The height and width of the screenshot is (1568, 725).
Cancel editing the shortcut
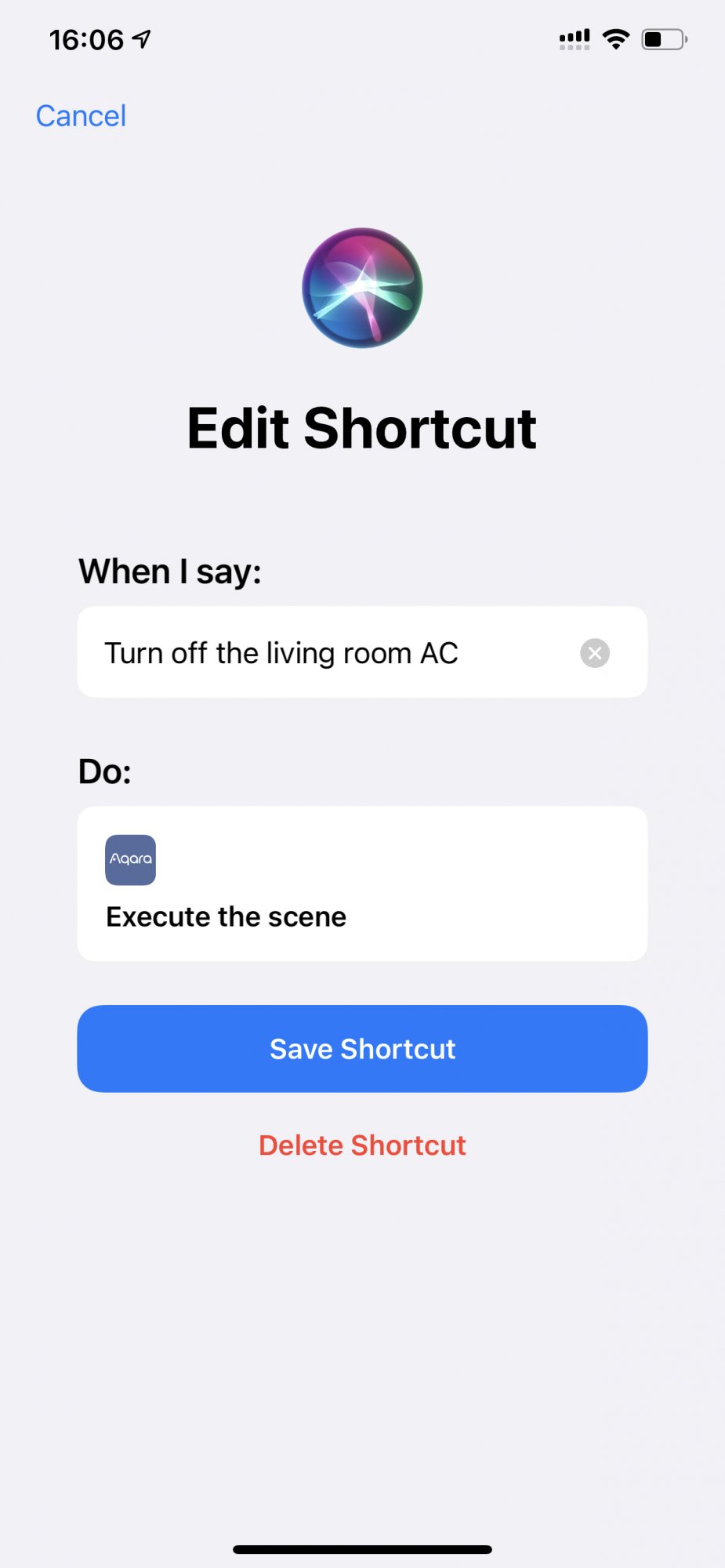pos(81,116)
